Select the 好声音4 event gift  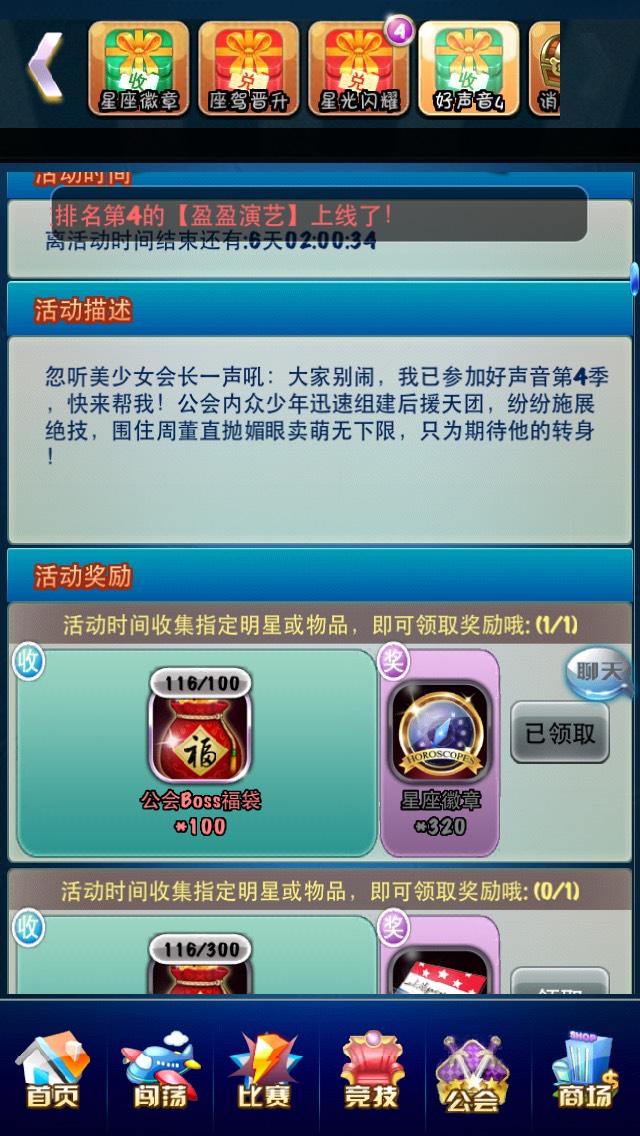(x=468, y=68)
